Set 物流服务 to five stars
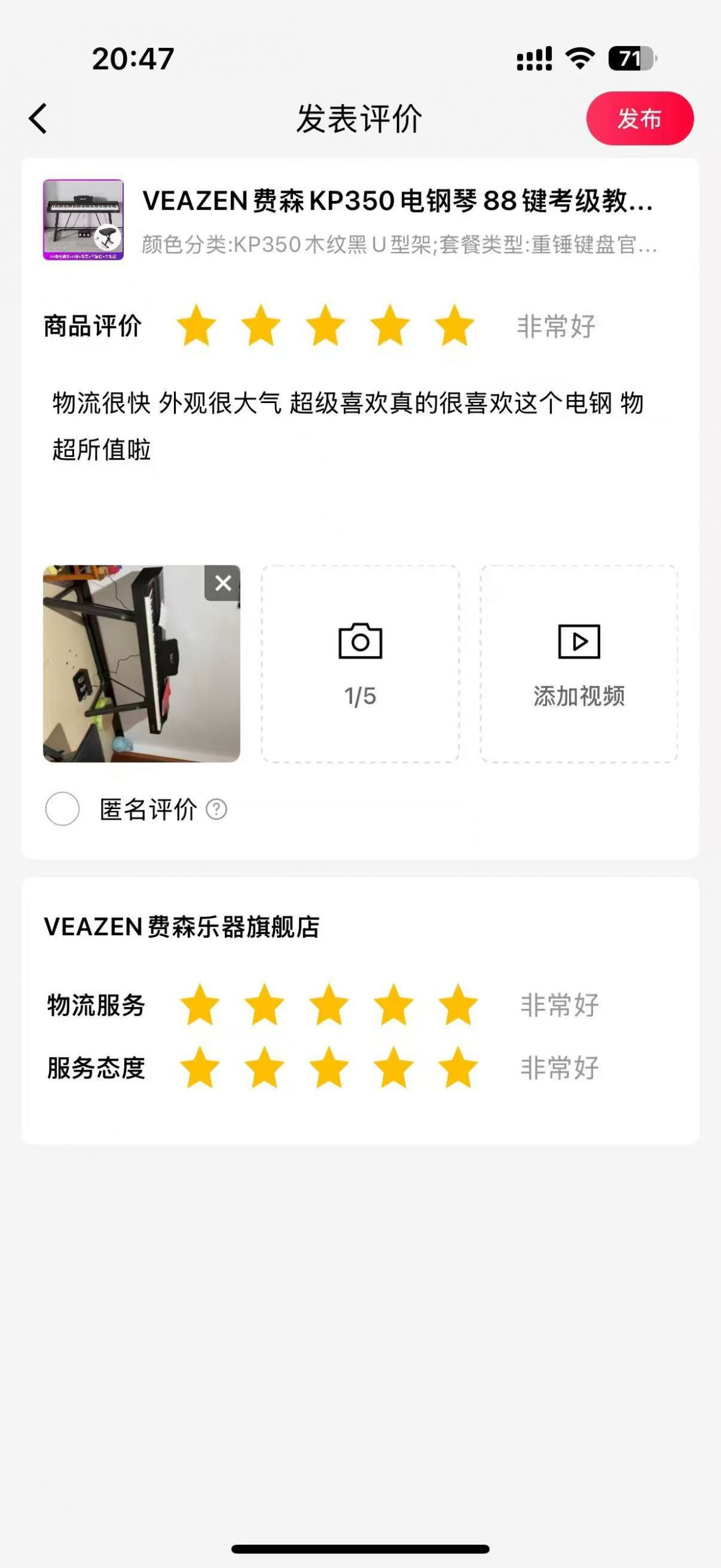The image size is (721, 1568). [458, 1005]
